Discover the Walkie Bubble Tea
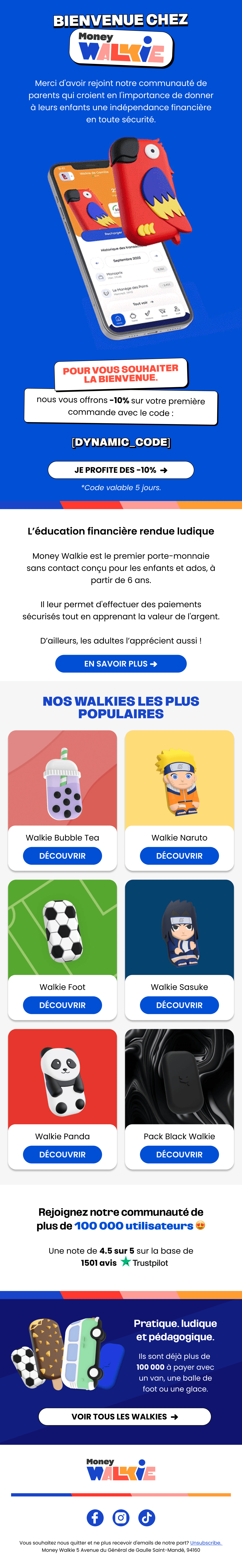The image size is (242, 1568). click(x=63, y=856)
